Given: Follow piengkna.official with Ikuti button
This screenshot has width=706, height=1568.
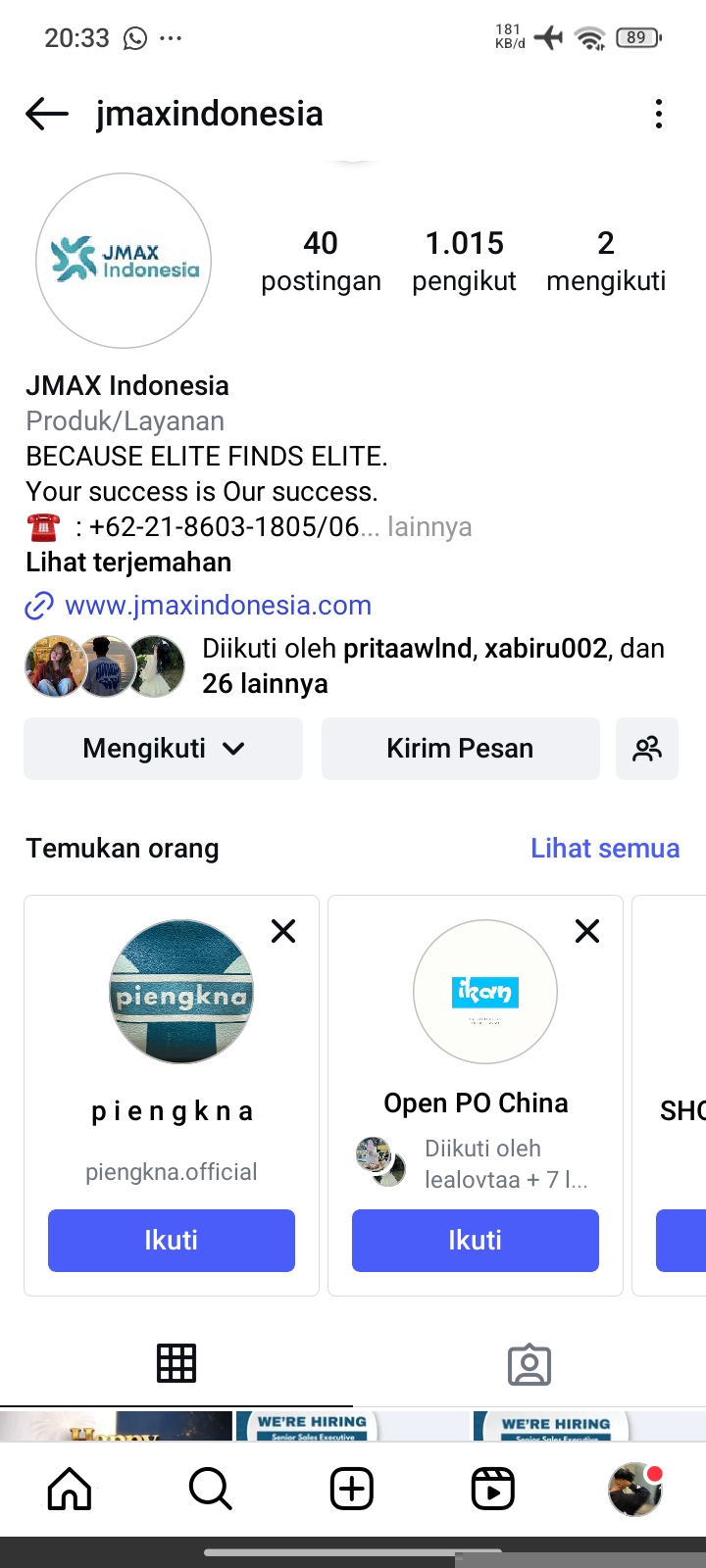Looking at the screenshot, I should click(172, 1241).
